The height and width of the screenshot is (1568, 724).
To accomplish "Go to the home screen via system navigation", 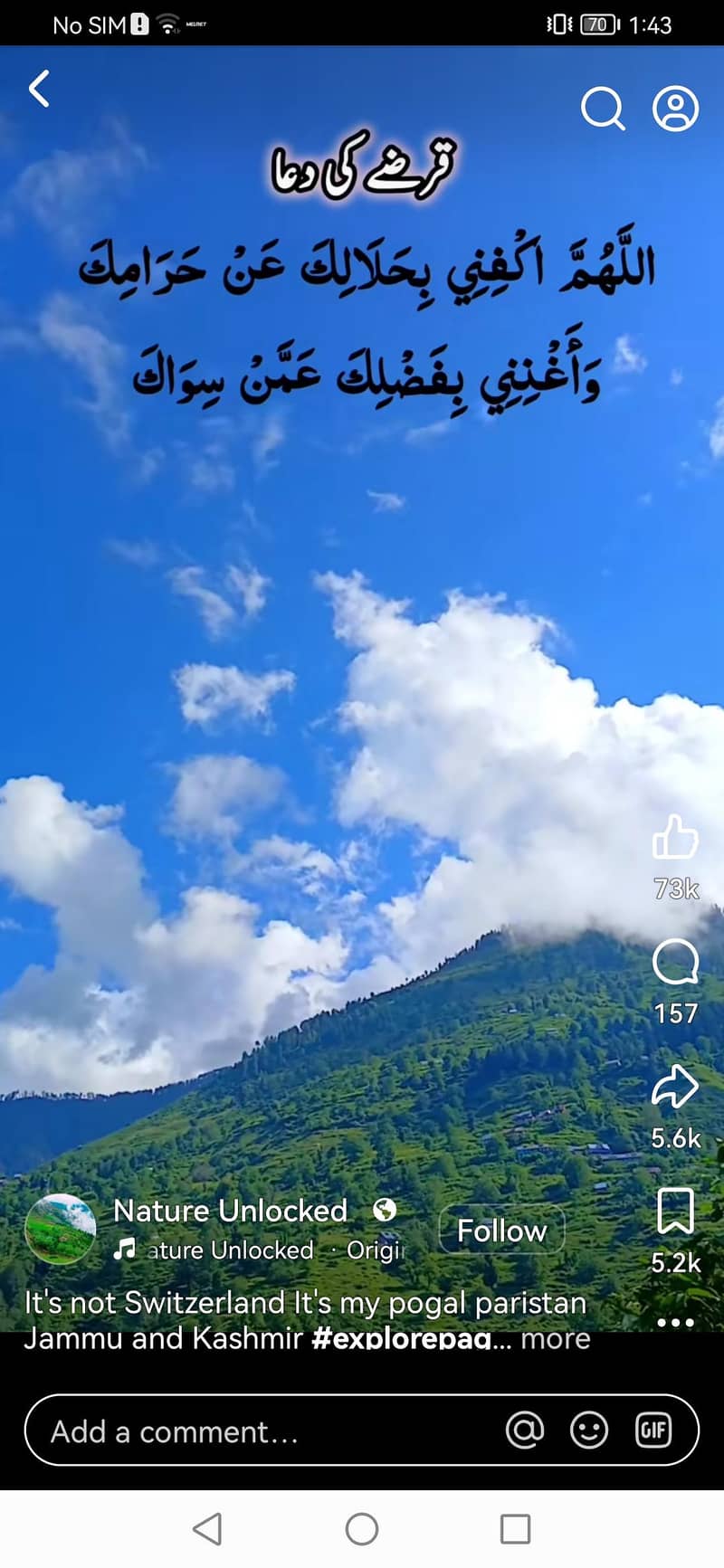I will click(x=362, y=1529).
